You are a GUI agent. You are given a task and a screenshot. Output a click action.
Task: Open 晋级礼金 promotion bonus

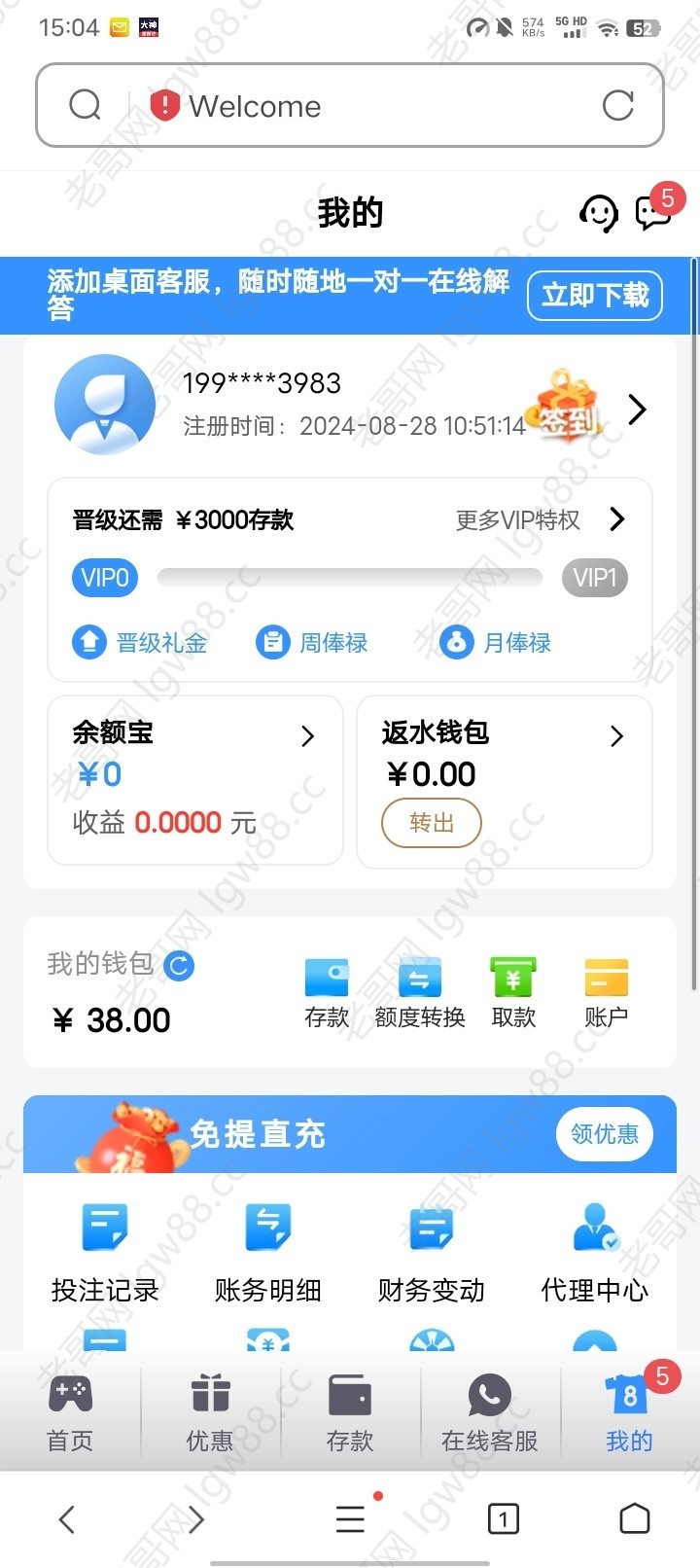pyautogui.click(x=140, y=643)
